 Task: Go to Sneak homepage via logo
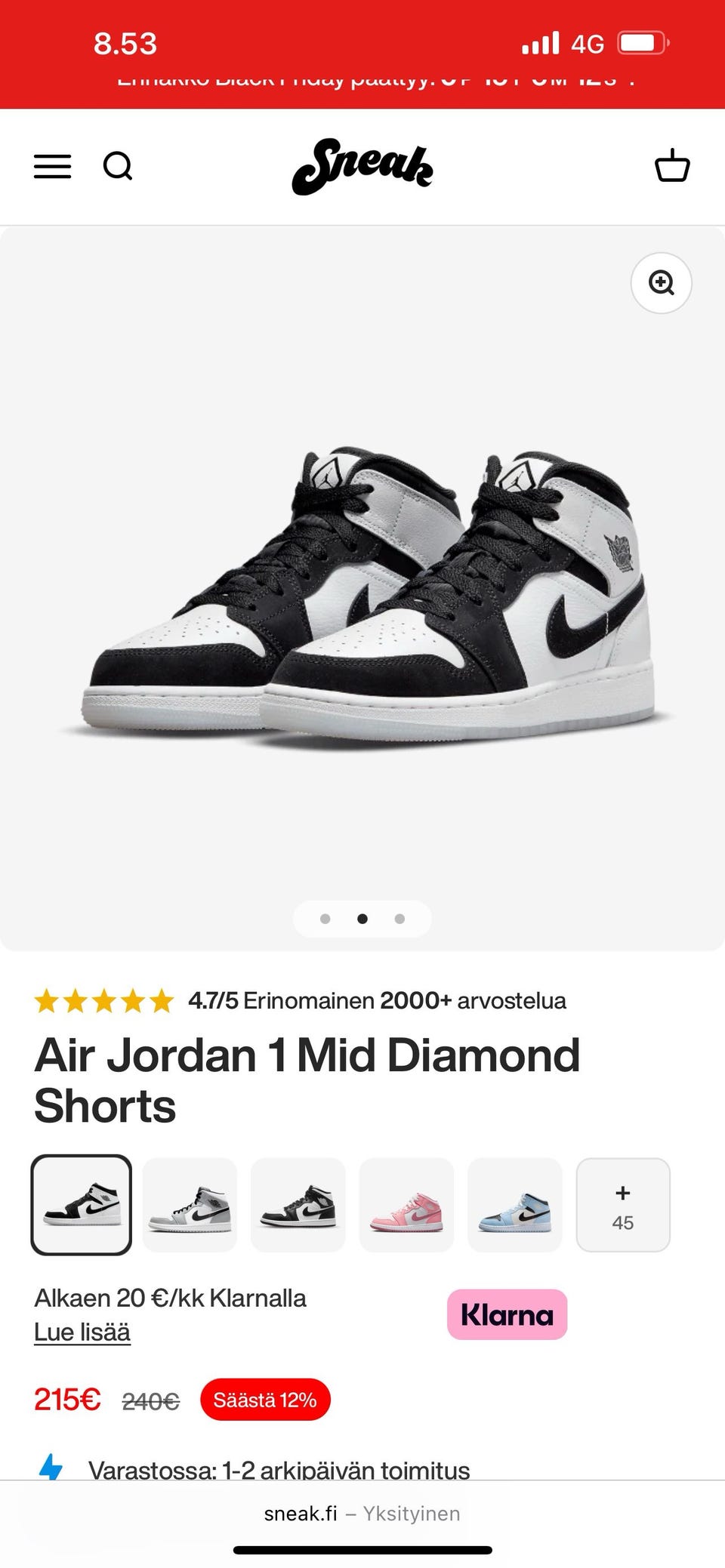point(362,167)
